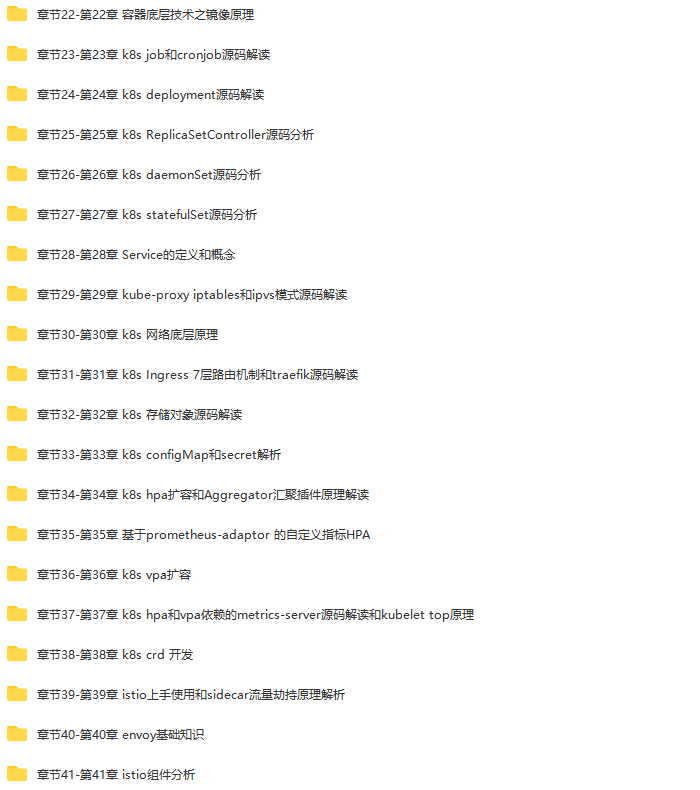Open folder 章节36 k8s vpa扩容
Image resolution: width=700 pixels, height=790 pixels.
click(x=114, y=574)
